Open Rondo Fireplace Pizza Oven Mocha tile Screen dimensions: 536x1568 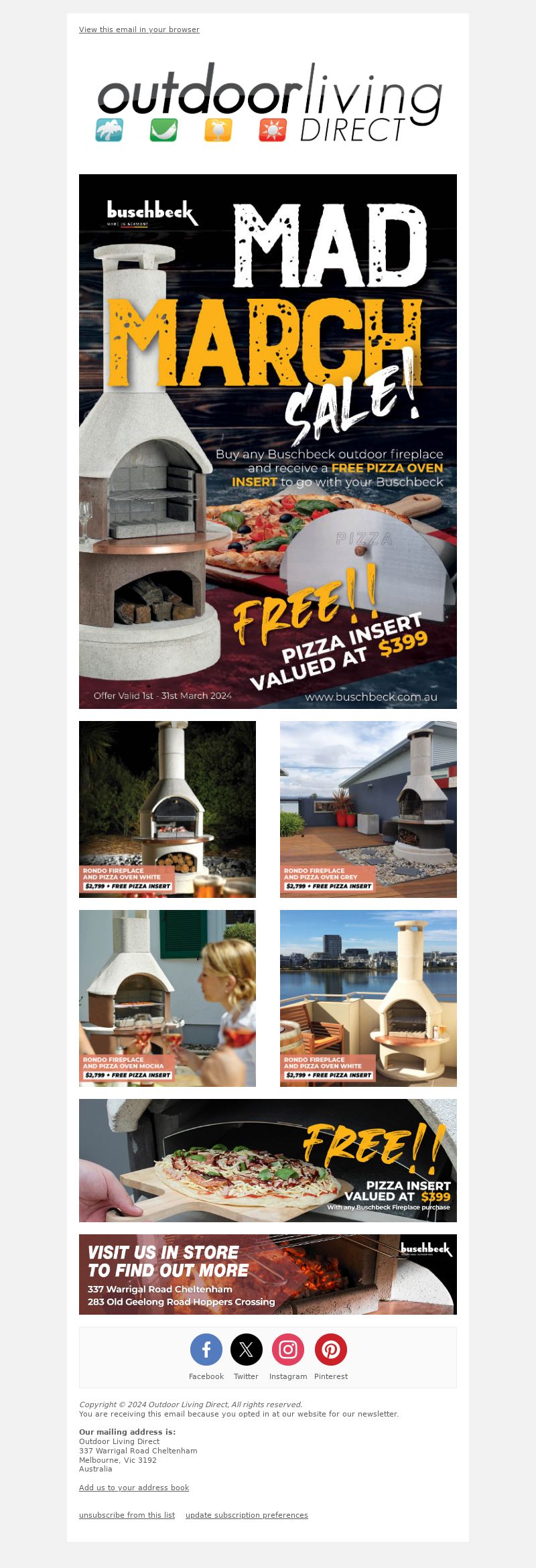[167, 998]
